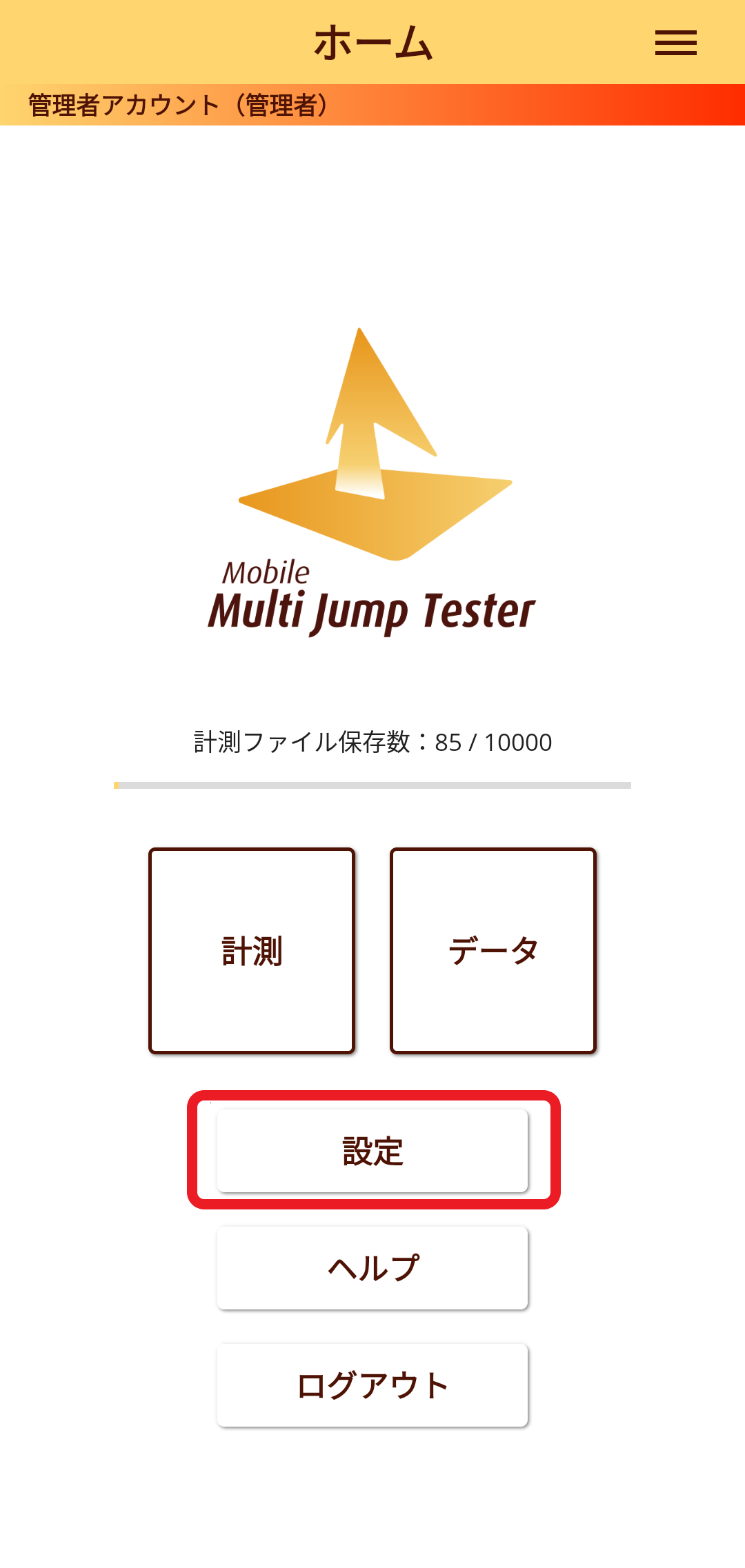
Task: Open the 計測 measurement tile
Action: [x=252, y=951]
